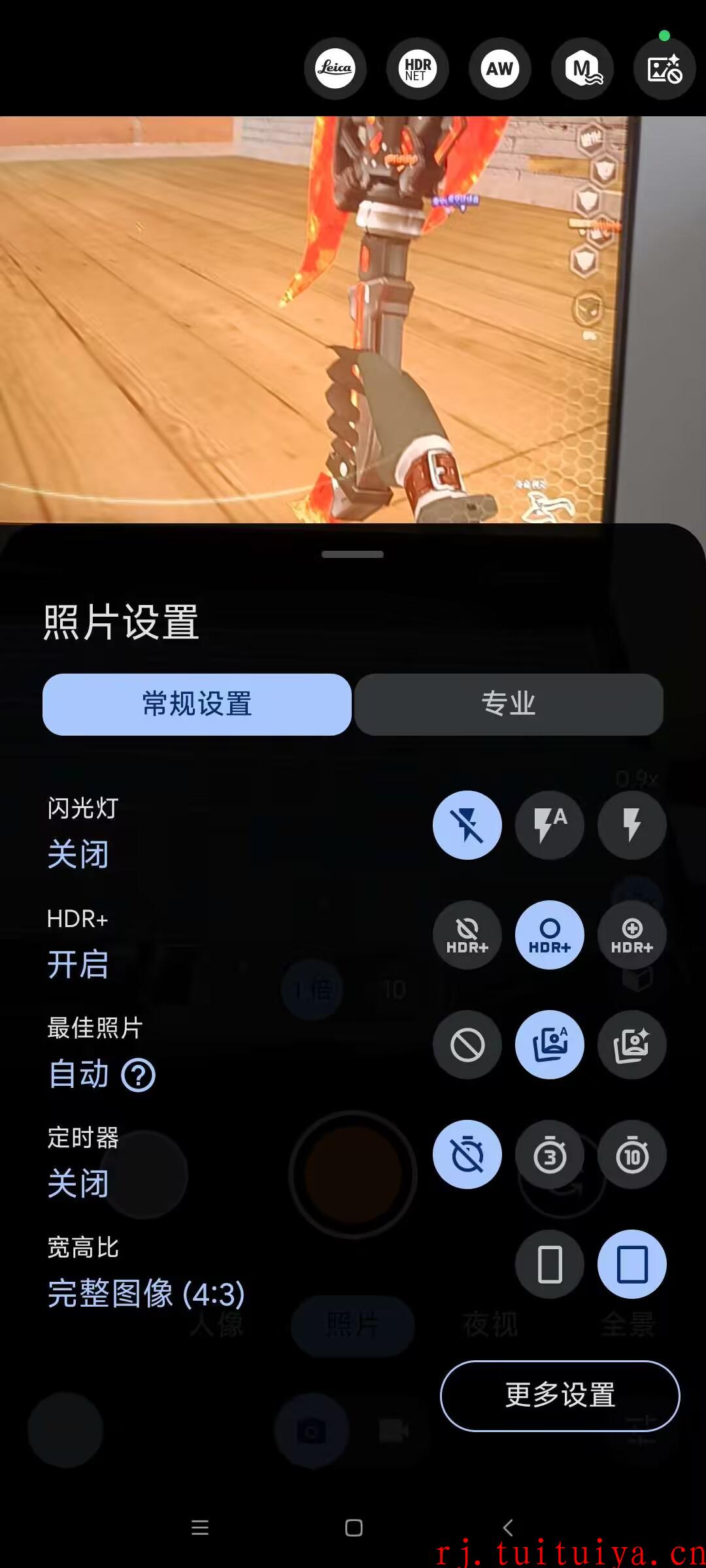The width and height of the screenshot is (706, 1568).
Task: Select the 4:3 full image 宽高比
Action: (632, 1264)
